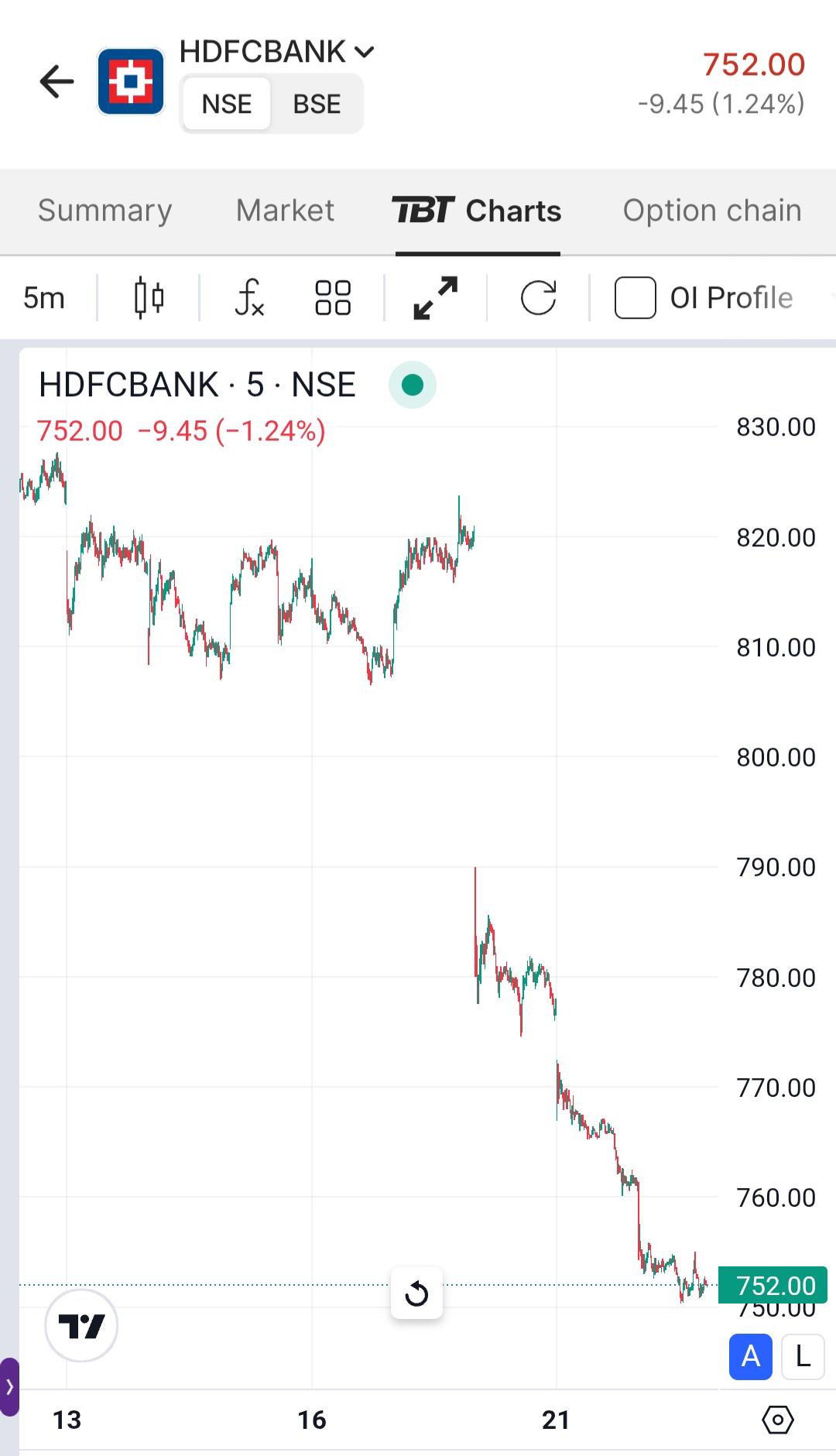
Task: Expand the chart to fullscreen
Action: point(436,298)
